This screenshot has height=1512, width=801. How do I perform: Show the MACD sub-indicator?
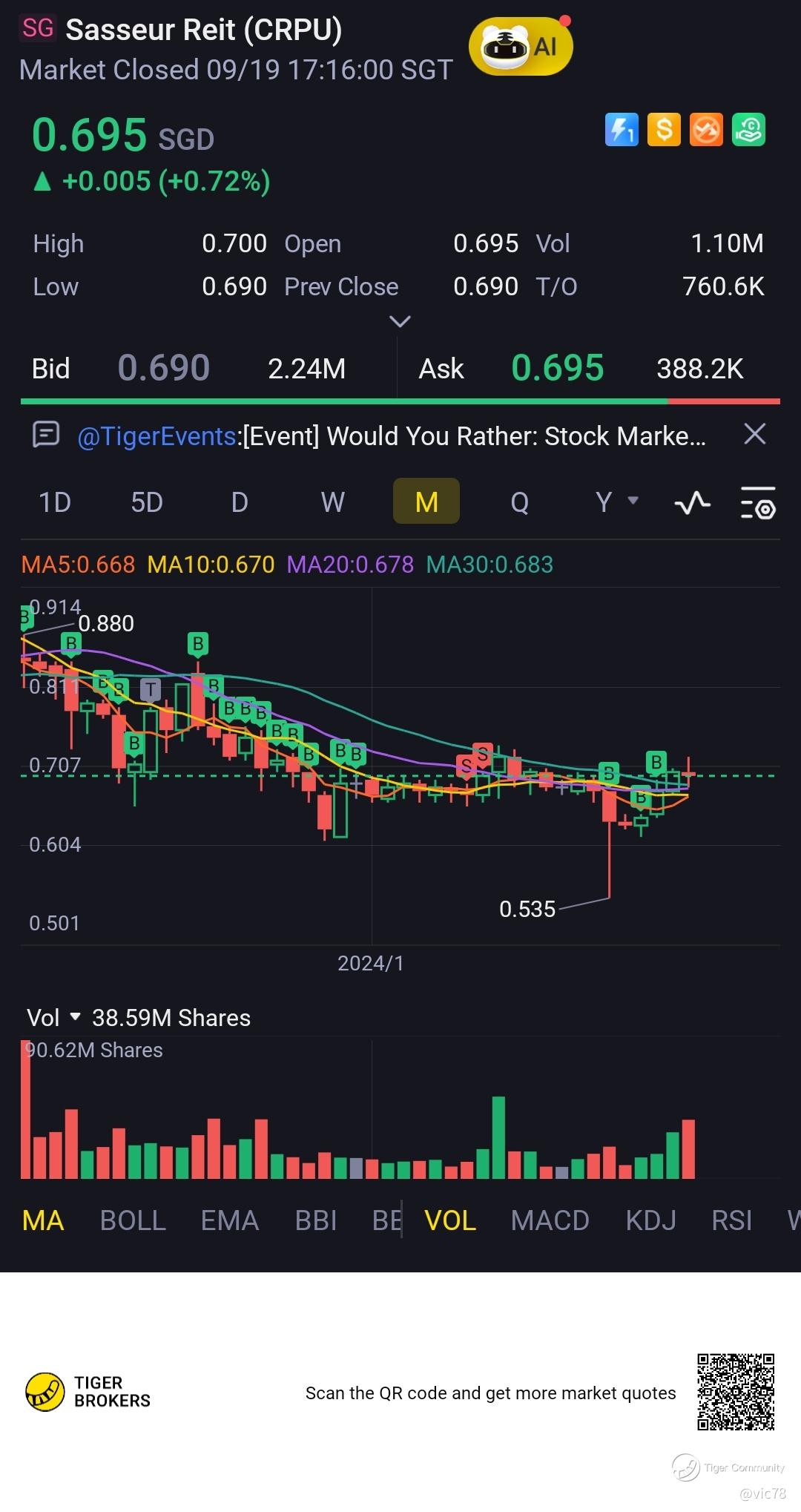(550, 1220)
